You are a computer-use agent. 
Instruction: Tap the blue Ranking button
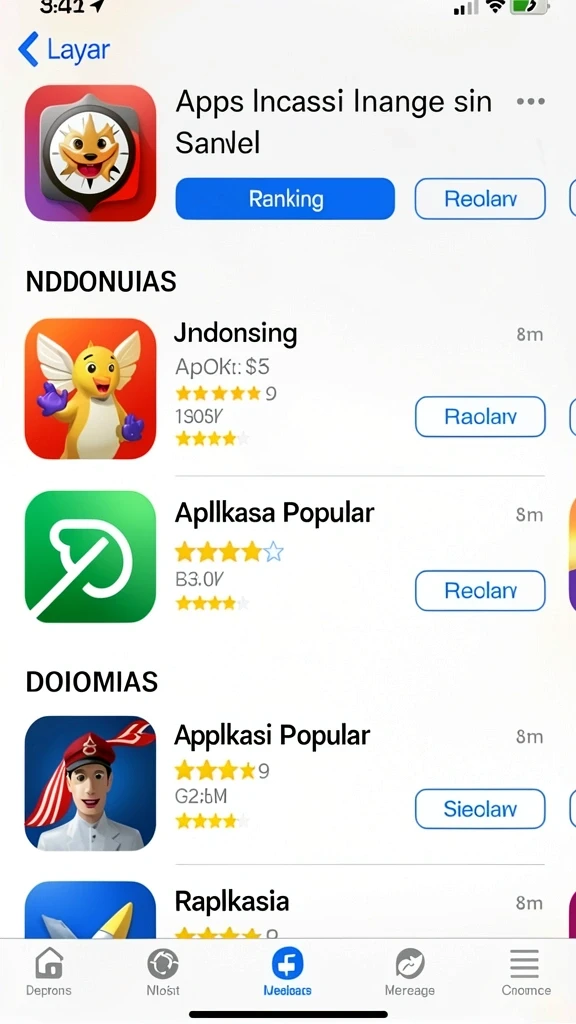[285, 199]
